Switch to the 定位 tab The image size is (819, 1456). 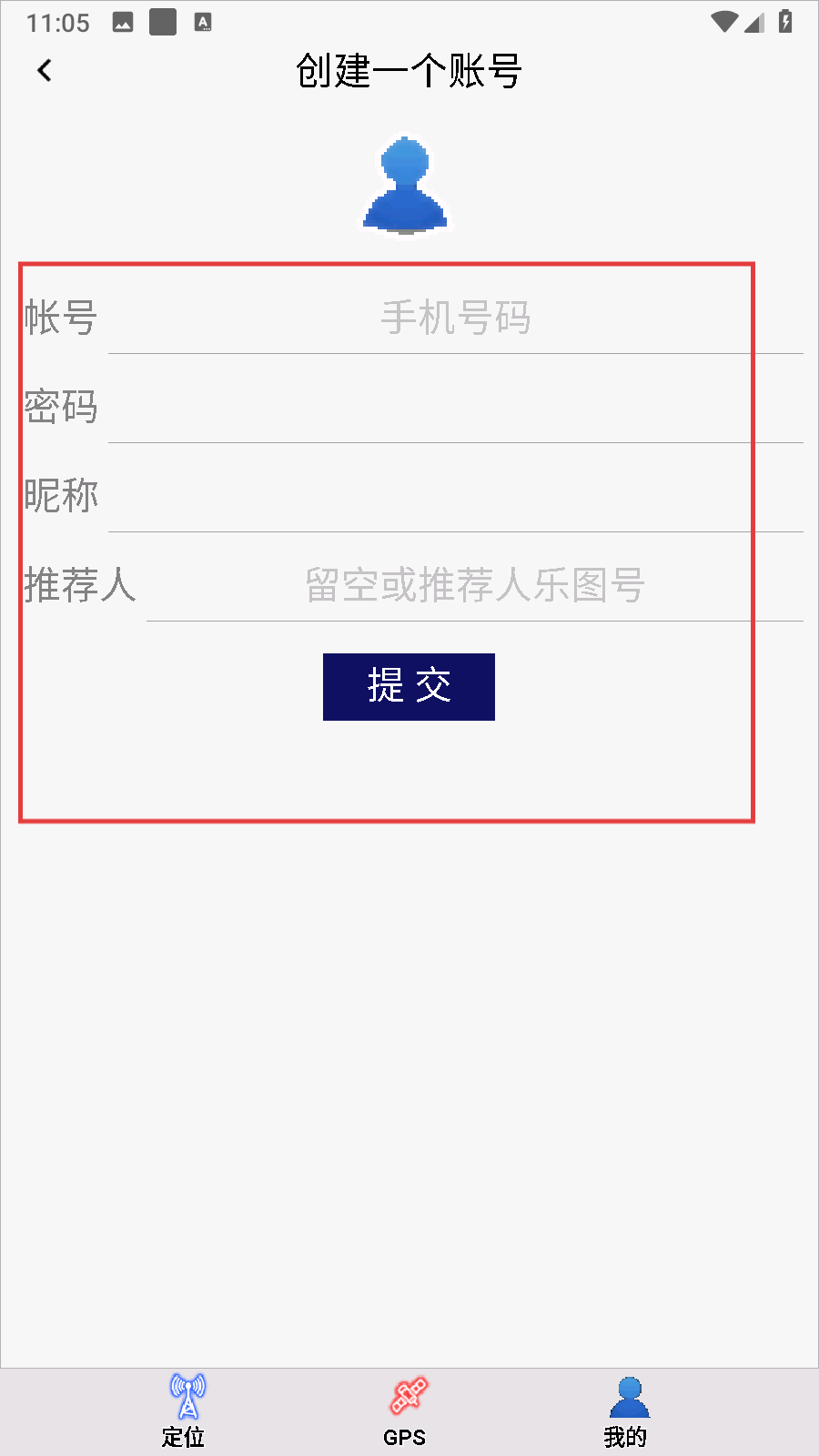186,1410
